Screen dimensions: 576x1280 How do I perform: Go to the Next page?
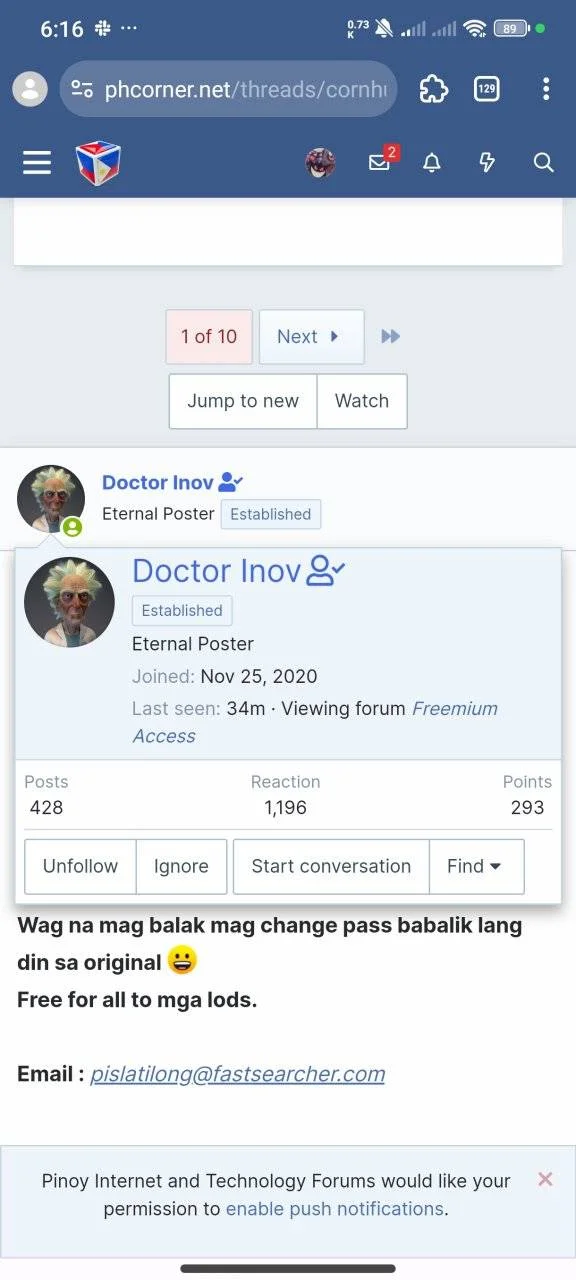point(311,337)
